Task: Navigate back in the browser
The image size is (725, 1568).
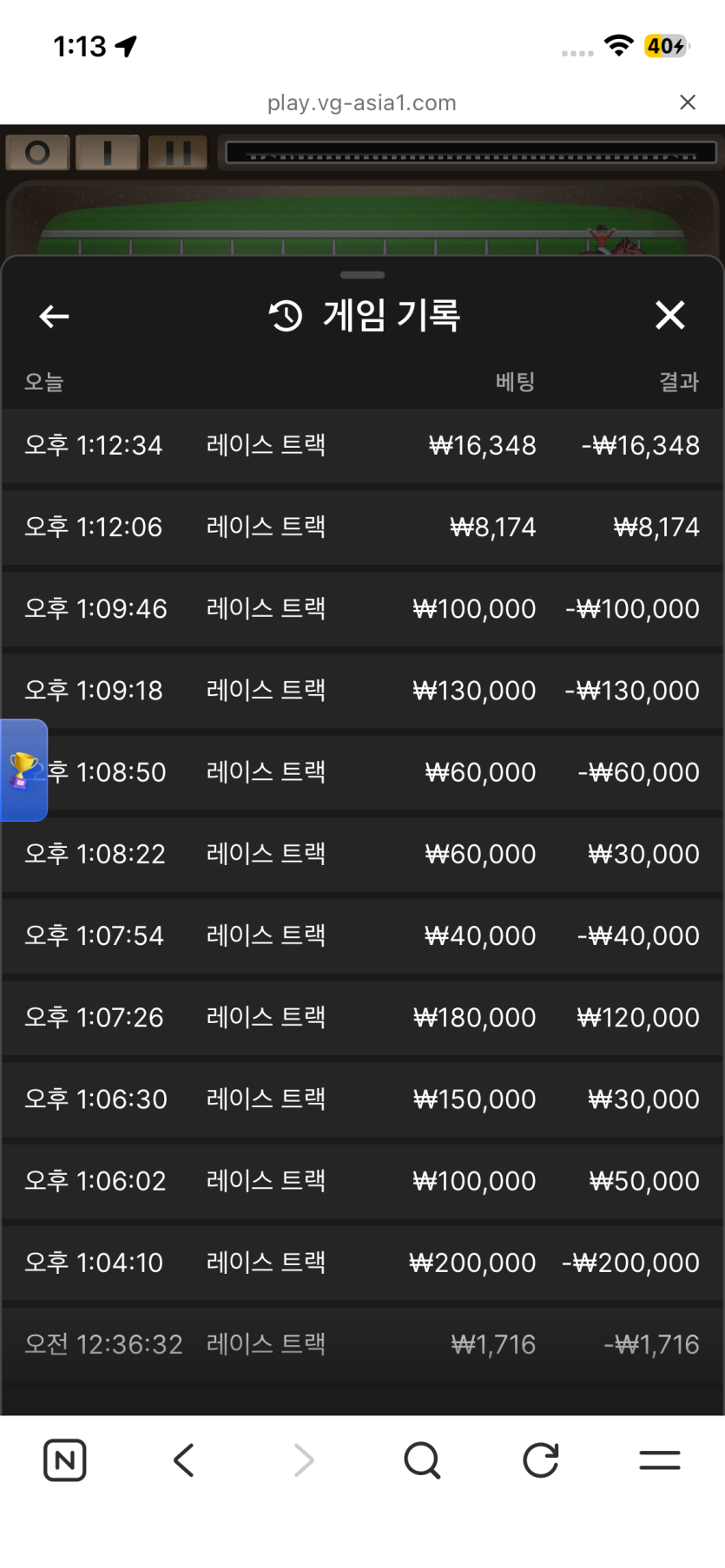Action: coord(183,1460)
